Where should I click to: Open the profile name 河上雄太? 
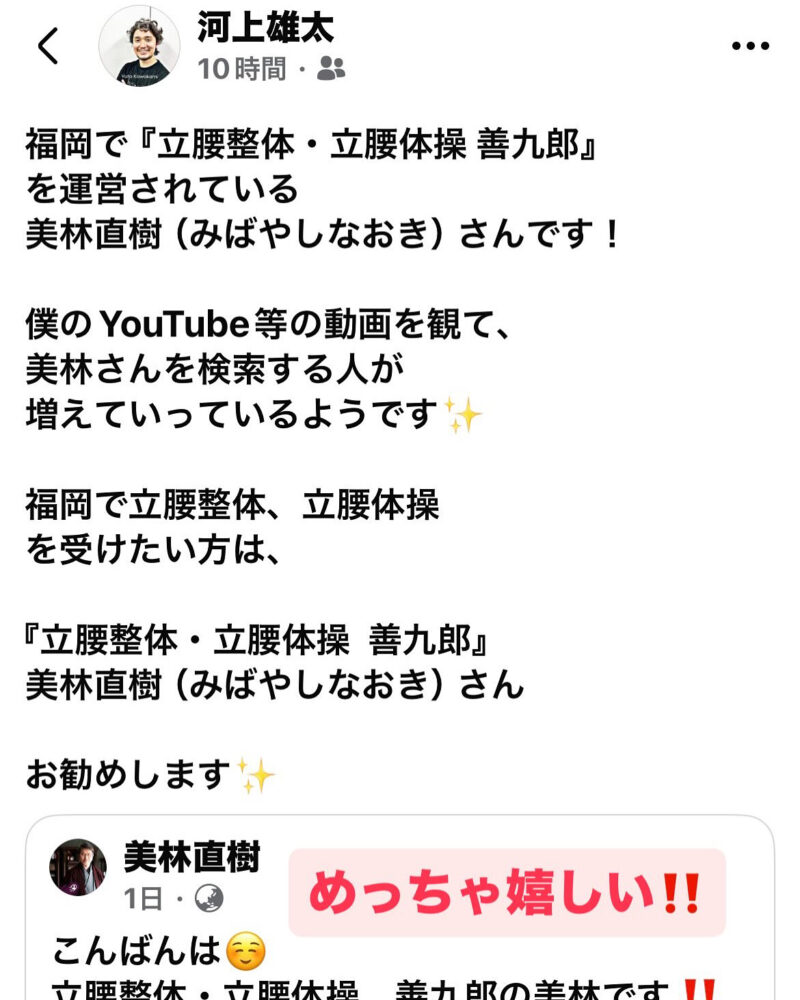pos(265,28)
